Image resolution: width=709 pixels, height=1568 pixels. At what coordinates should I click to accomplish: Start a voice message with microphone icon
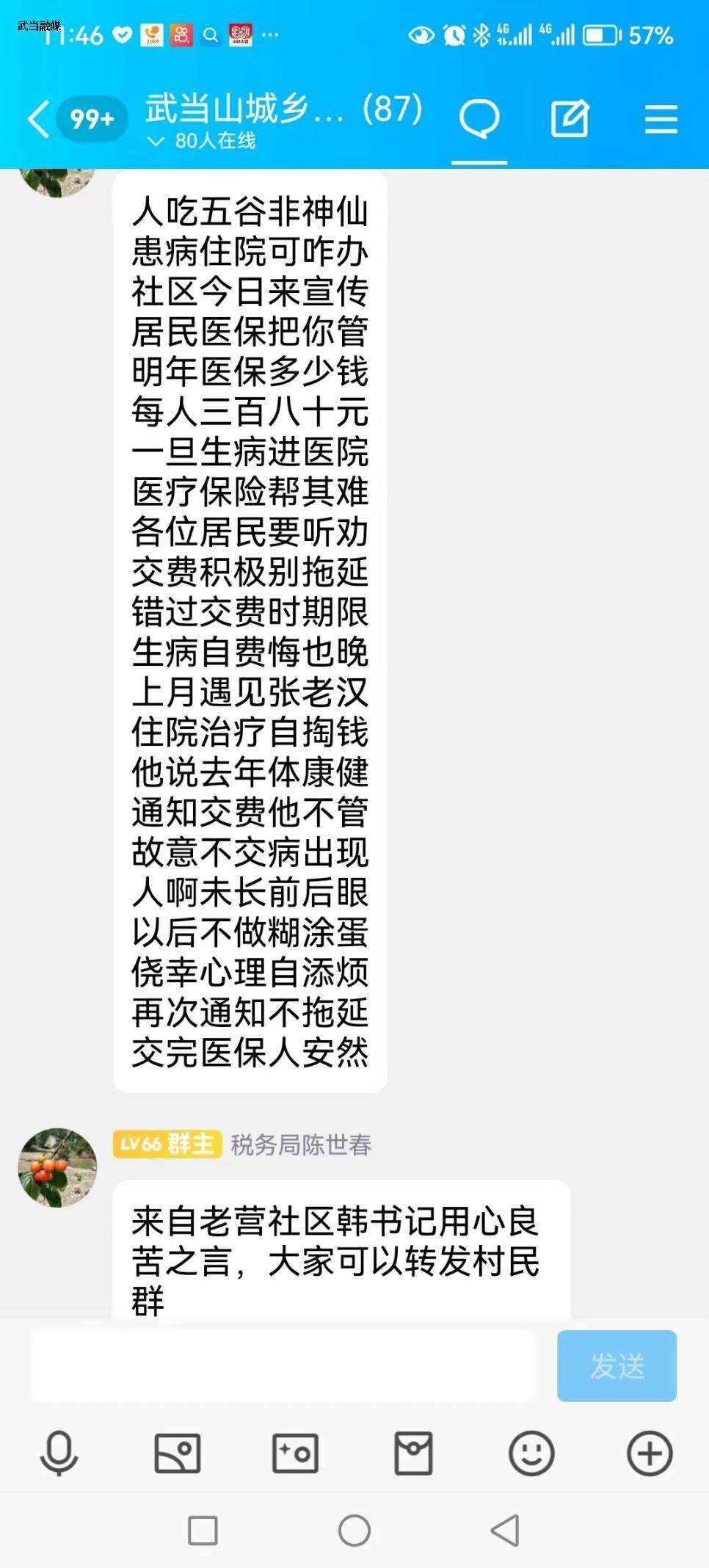tap(59, 1453)
